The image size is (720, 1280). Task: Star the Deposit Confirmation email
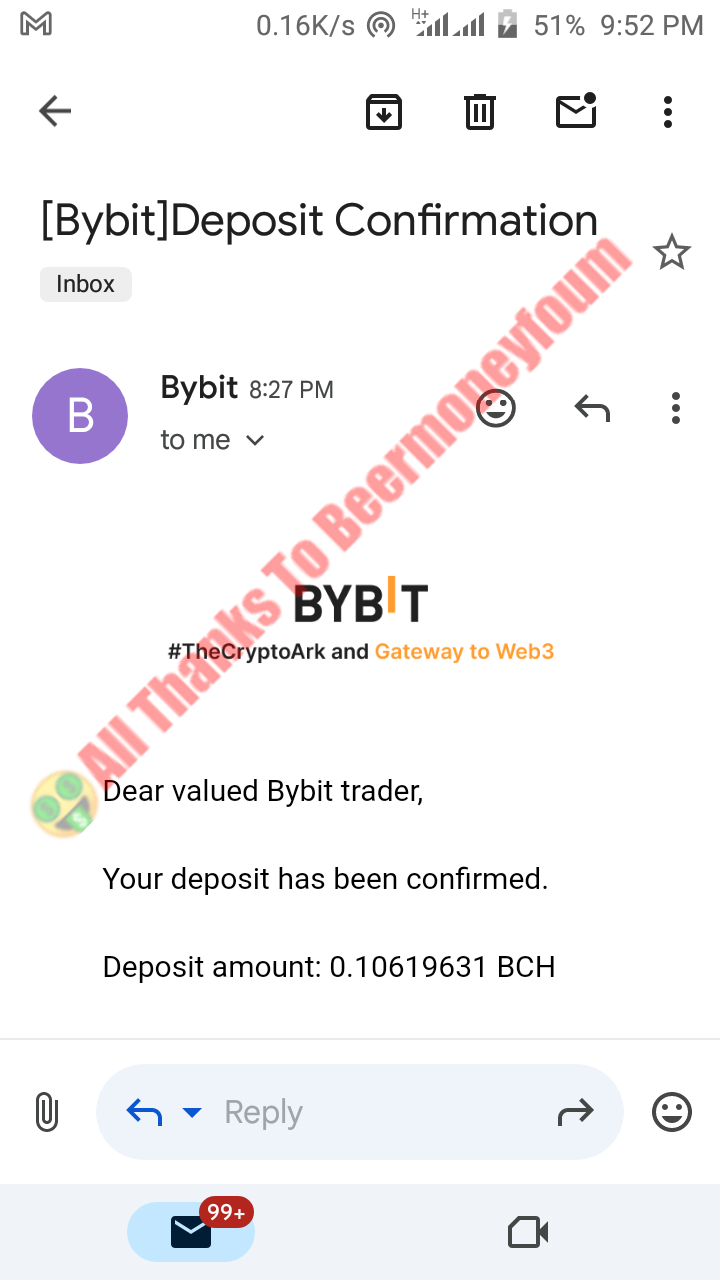pyautogui.click(x=671, y=253)
